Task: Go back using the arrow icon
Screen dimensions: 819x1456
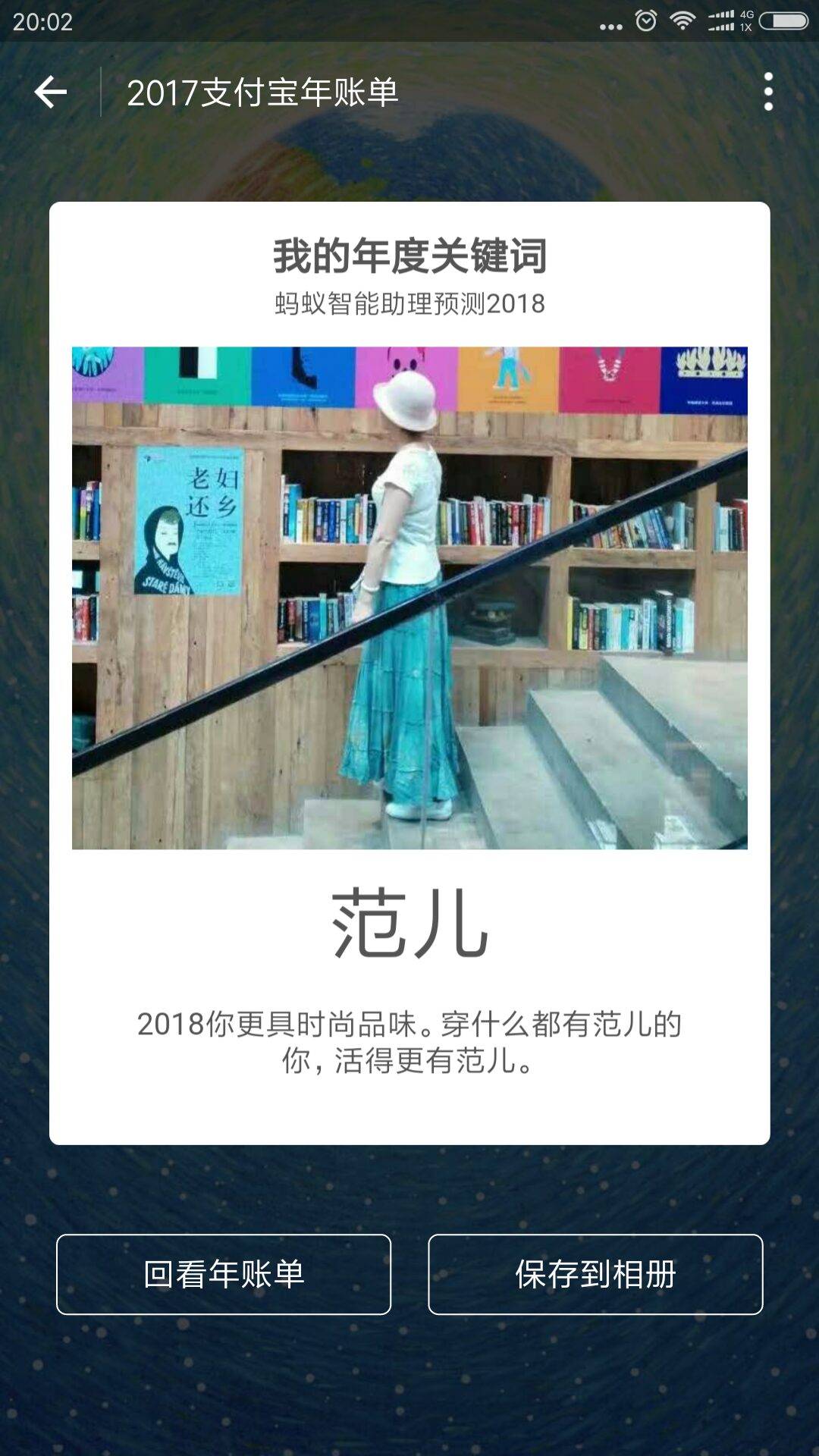Action: (51, 93)
